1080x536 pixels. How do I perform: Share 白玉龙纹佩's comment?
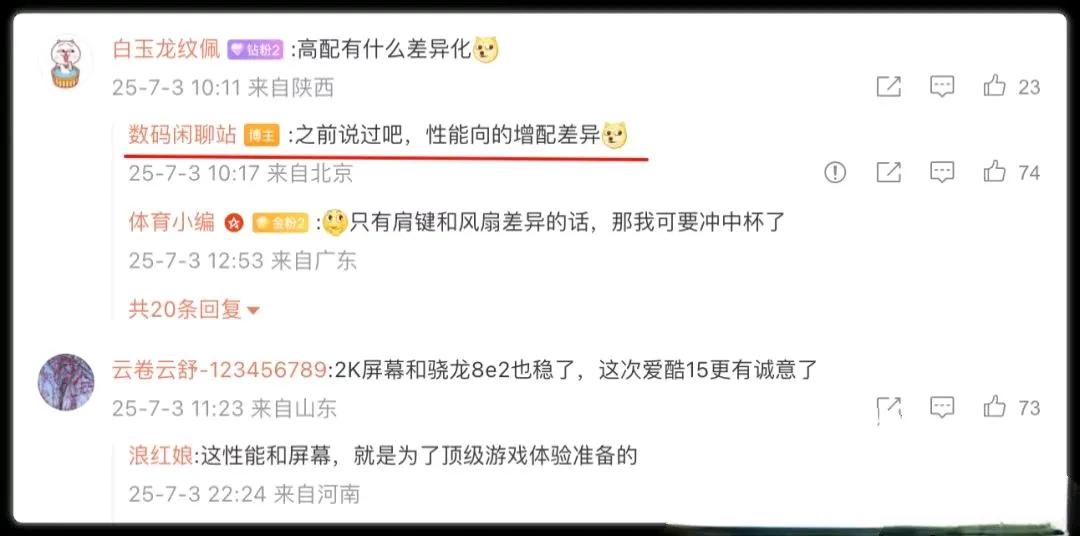pyautogui.click(x=888, y=87)
